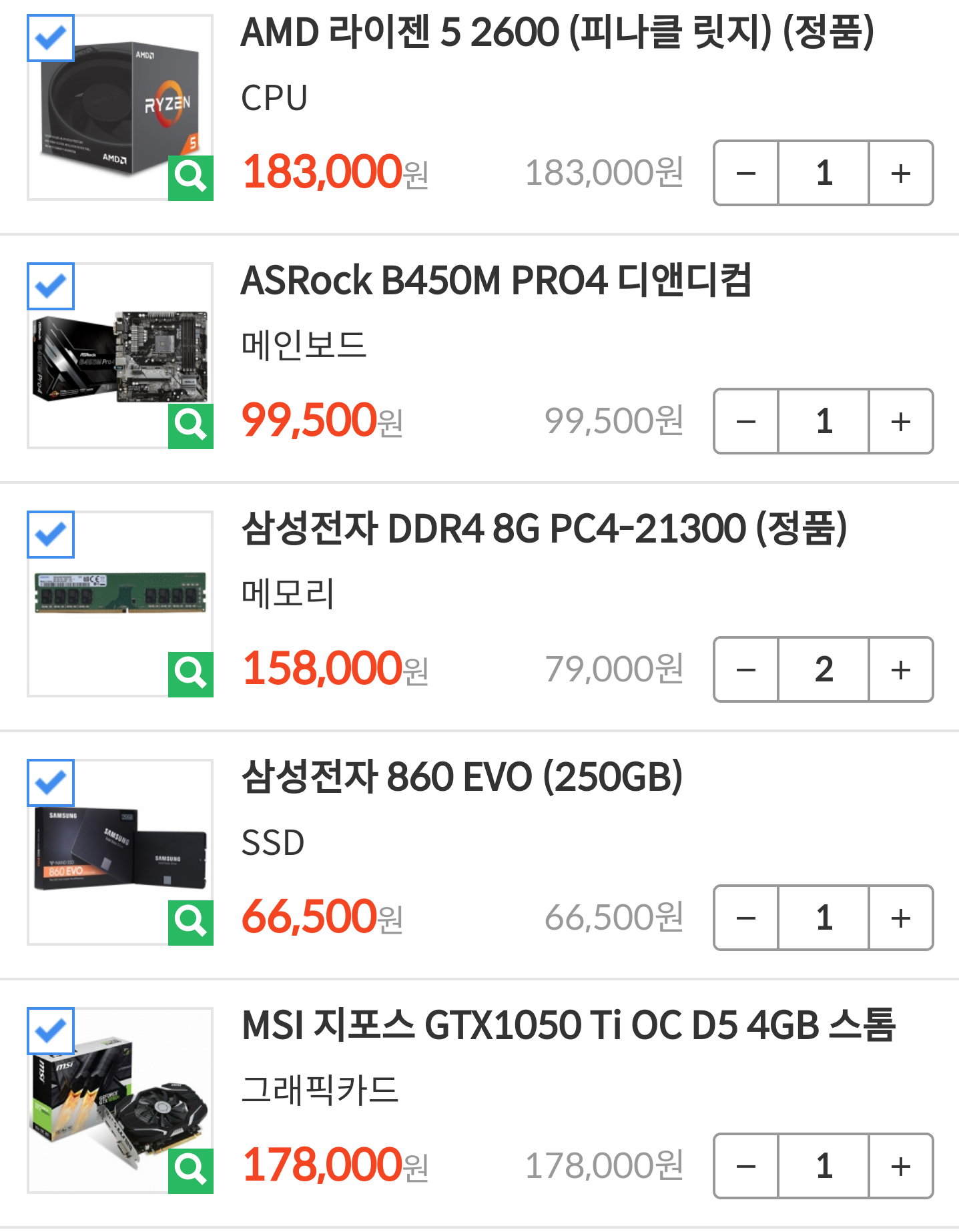The width and height of the screenshot is (959, 1232).
Task: Decrease MSI 지포스 GTX1050 Ti quantity
Action: tap(745, 1167)
